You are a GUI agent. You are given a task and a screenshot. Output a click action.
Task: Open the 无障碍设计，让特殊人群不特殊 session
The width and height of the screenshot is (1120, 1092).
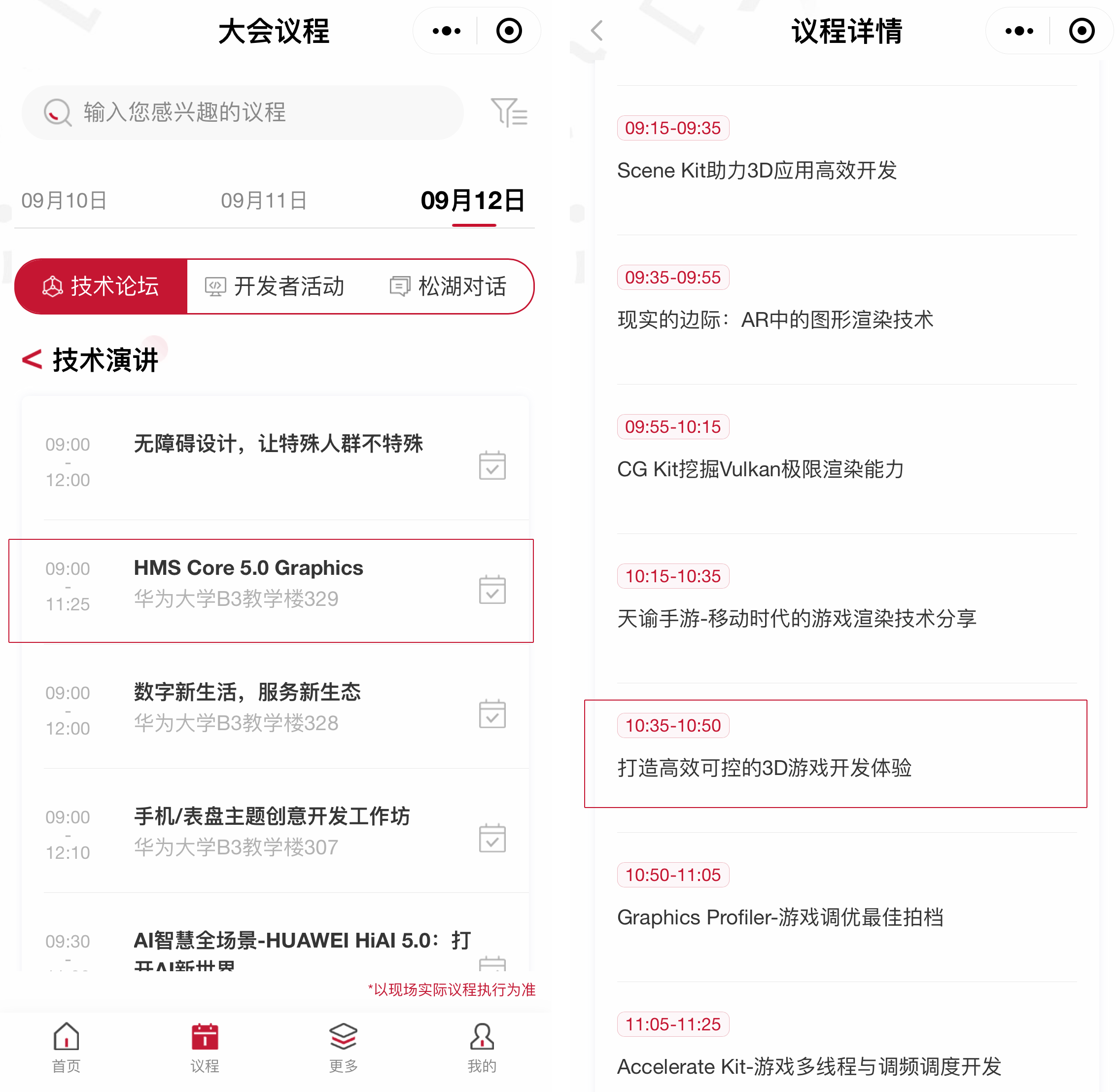pos(278,443)
